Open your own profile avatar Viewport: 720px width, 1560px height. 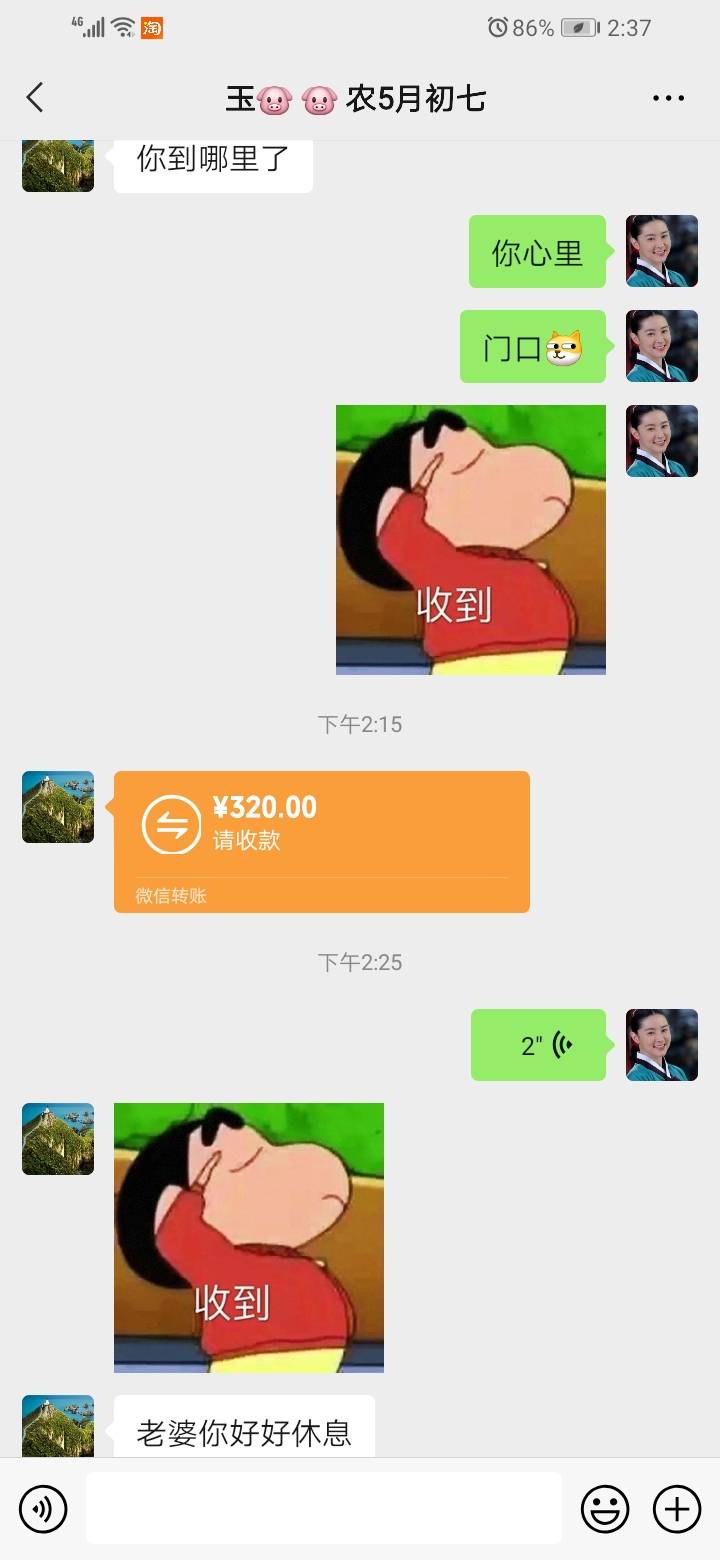(x=661, y=251)
